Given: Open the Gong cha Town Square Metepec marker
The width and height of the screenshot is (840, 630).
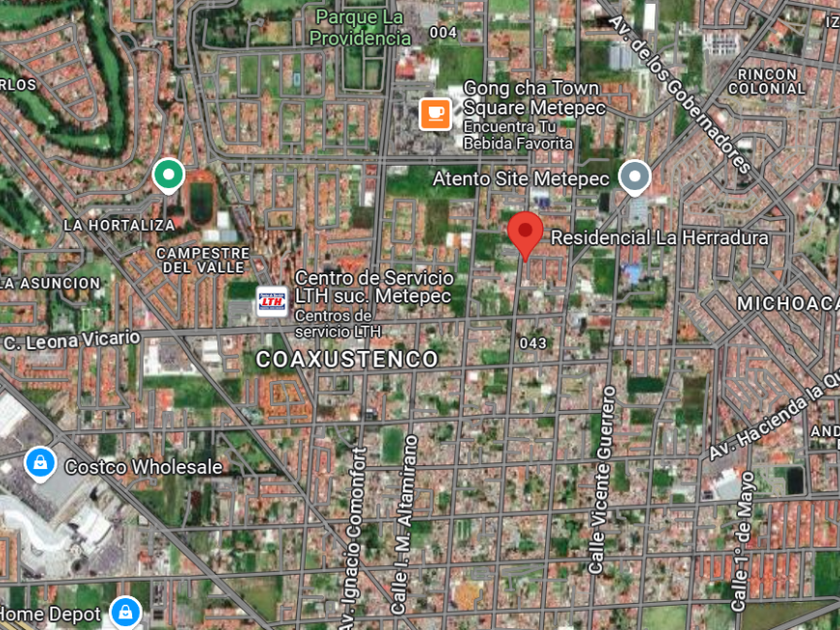Looking at the screenshot, I should (x=435, y=113).
